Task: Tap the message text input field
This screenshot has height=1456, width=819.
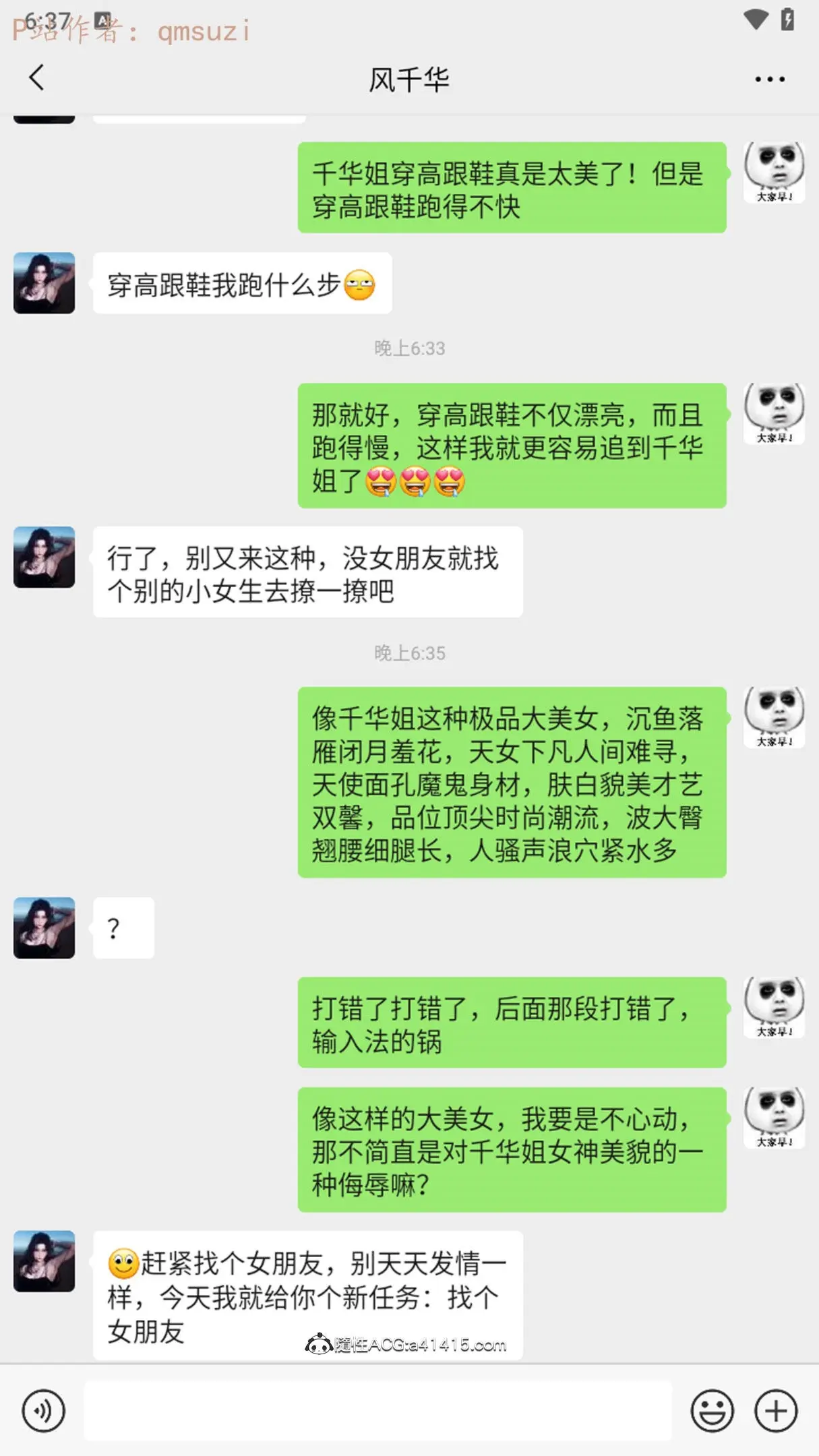Action: (x=377, y=1410)
